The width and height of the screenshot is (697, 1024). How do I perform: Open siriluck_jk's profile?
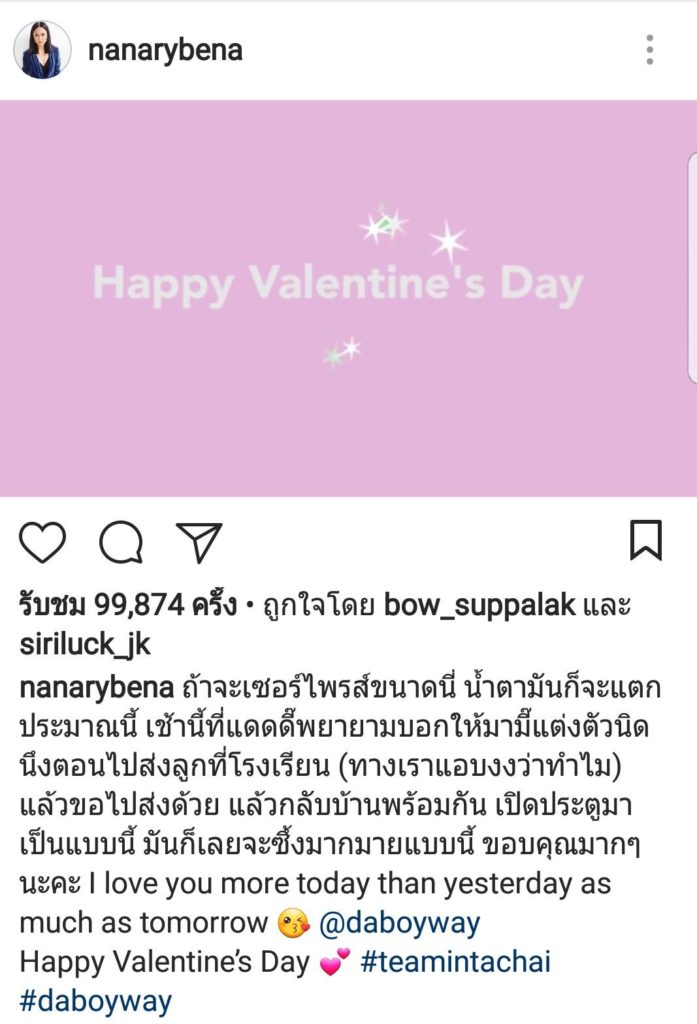click(85, 643)
